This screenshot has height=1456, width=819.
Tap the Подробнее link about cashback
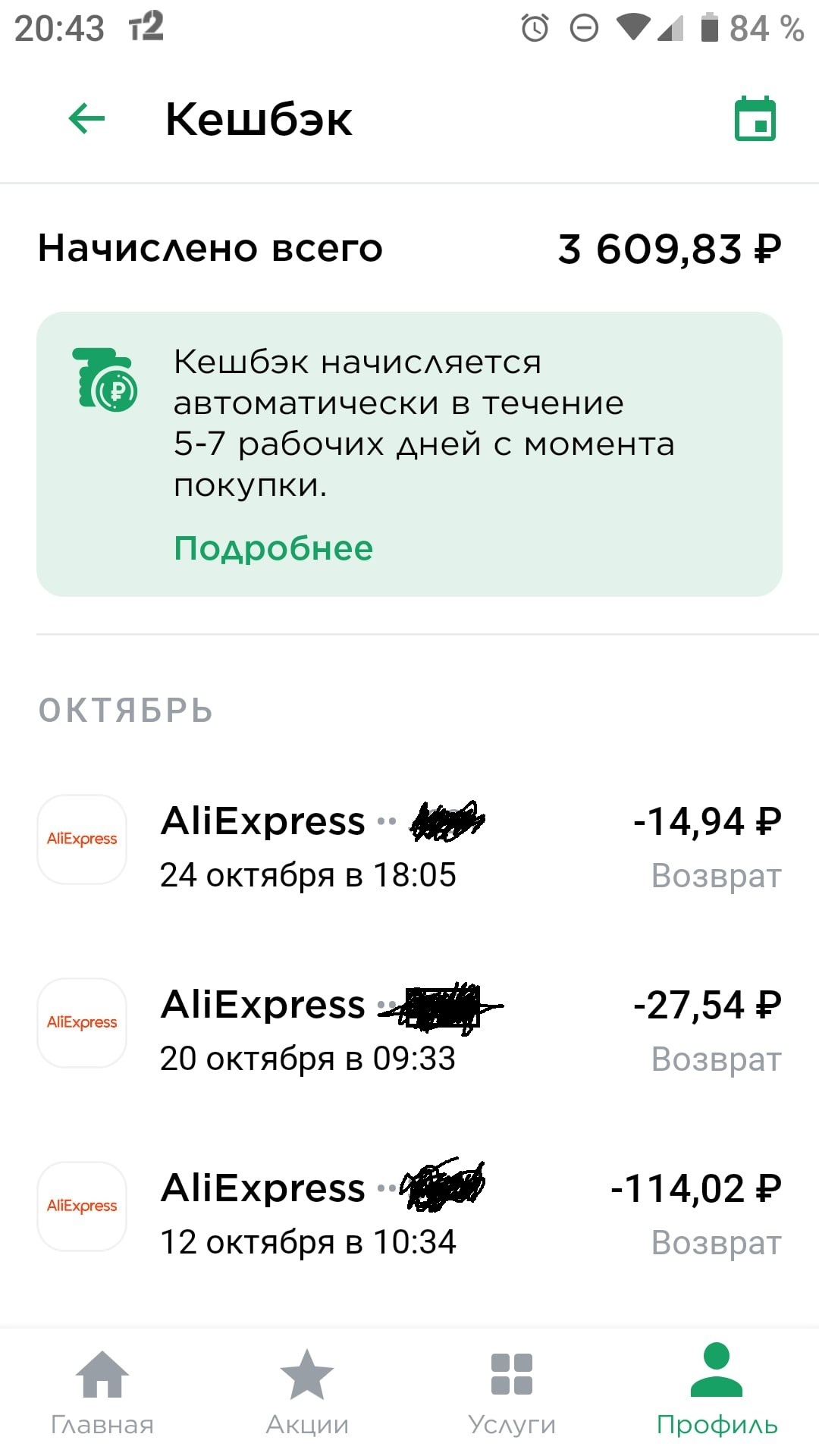click(x=273, y=548)
